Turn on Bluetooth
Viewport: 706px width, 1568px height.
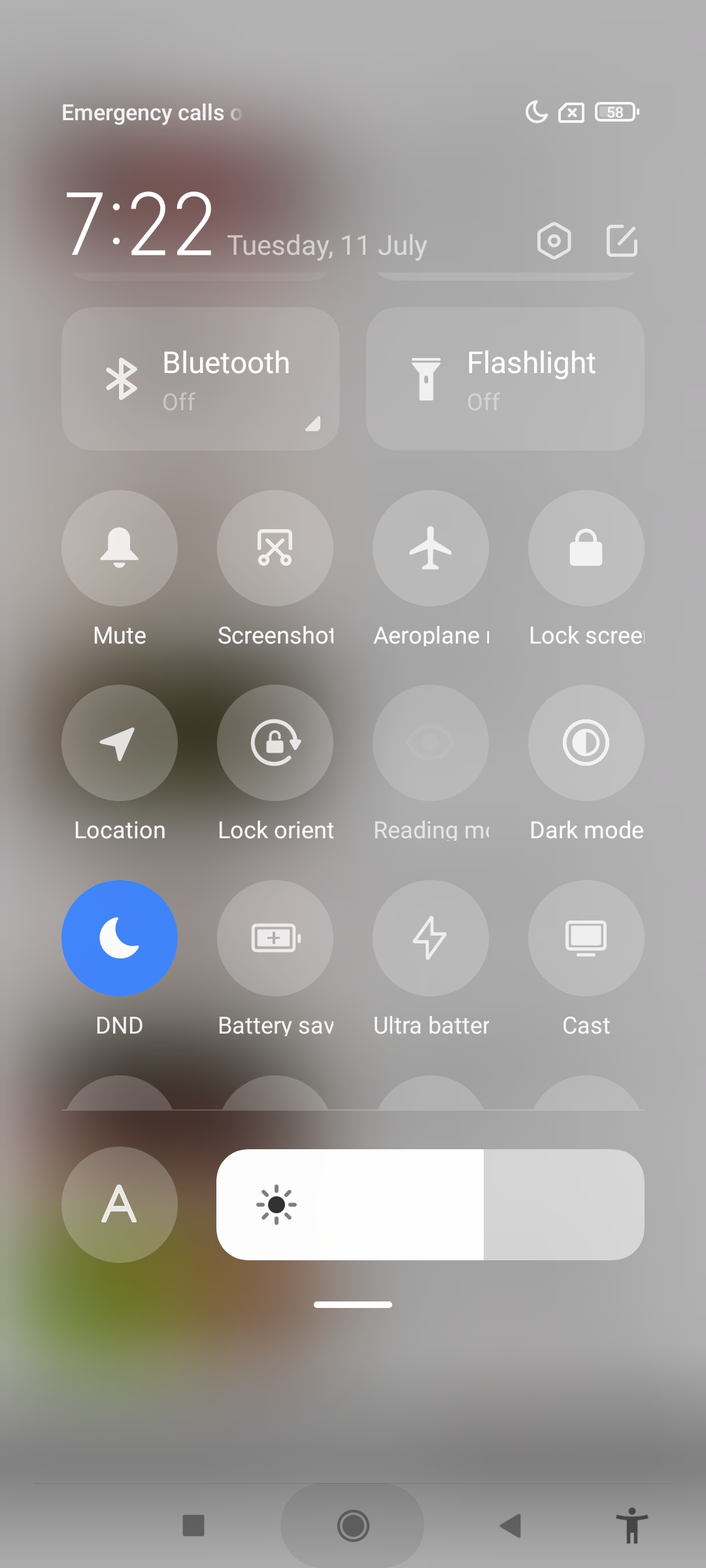[x=201, y=379]
